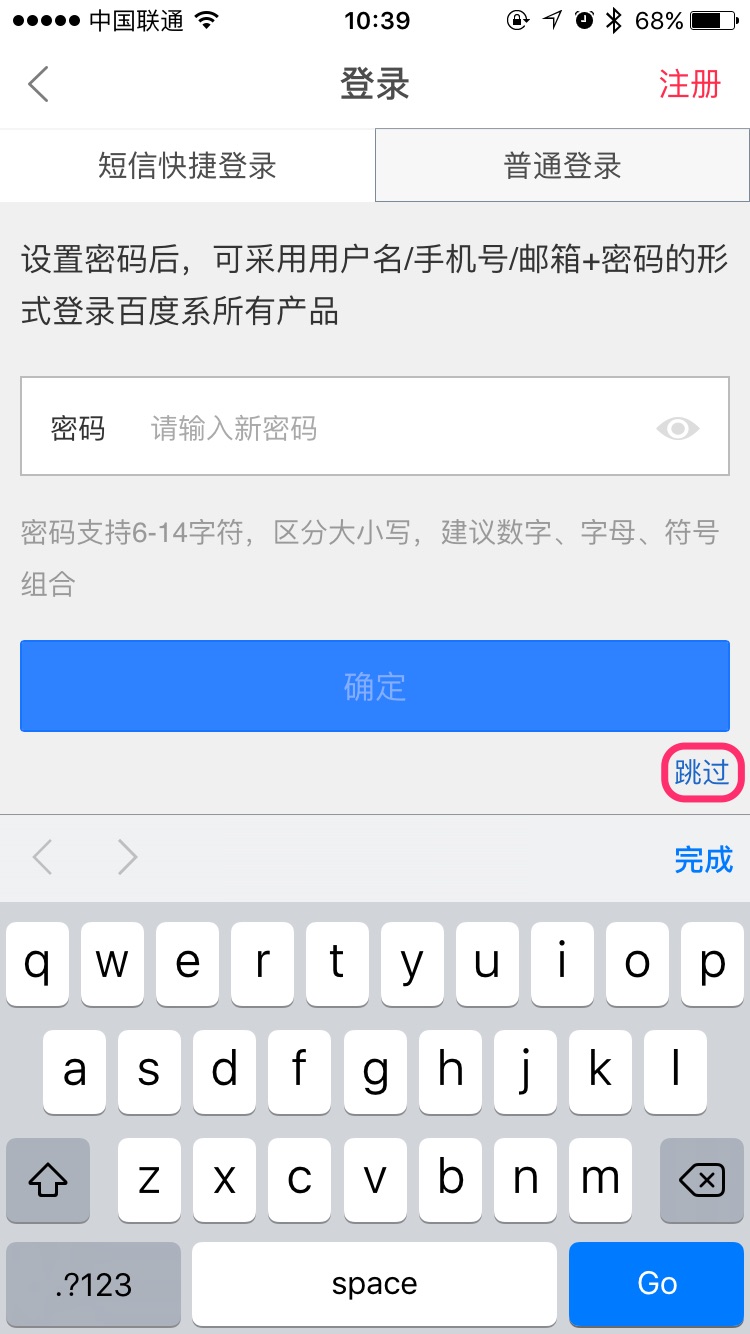Go back using the top-left arrow
Screen dimensions: 750x1334
38,85
